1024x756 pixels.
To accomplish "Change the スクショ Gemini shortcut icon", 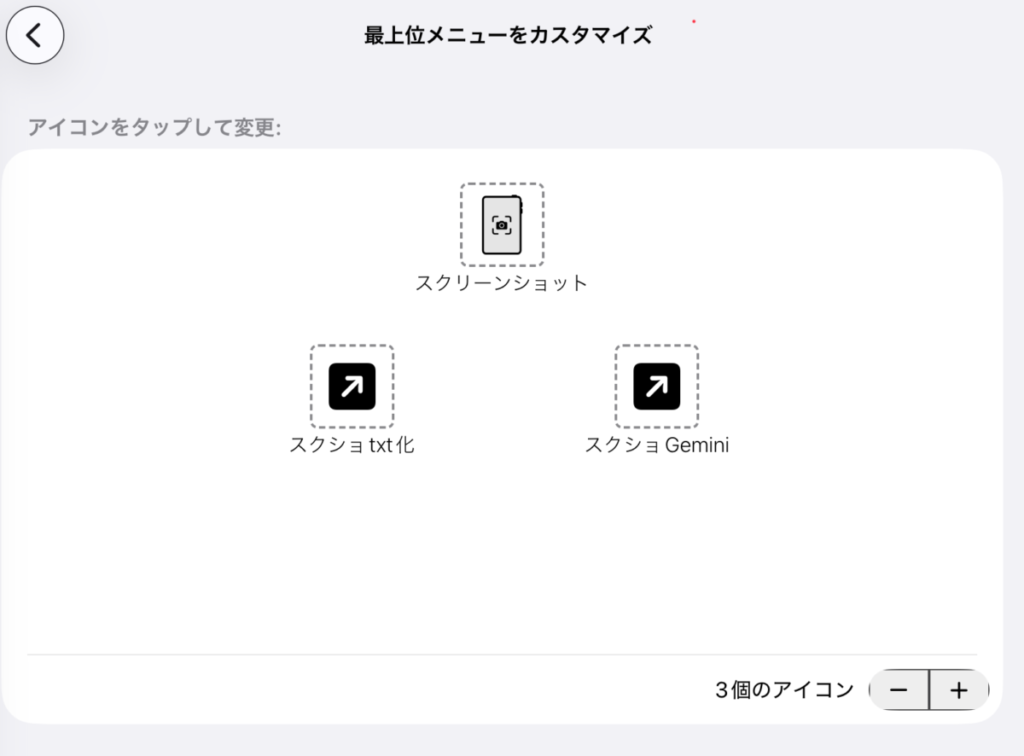I will (x=657, y=386).
